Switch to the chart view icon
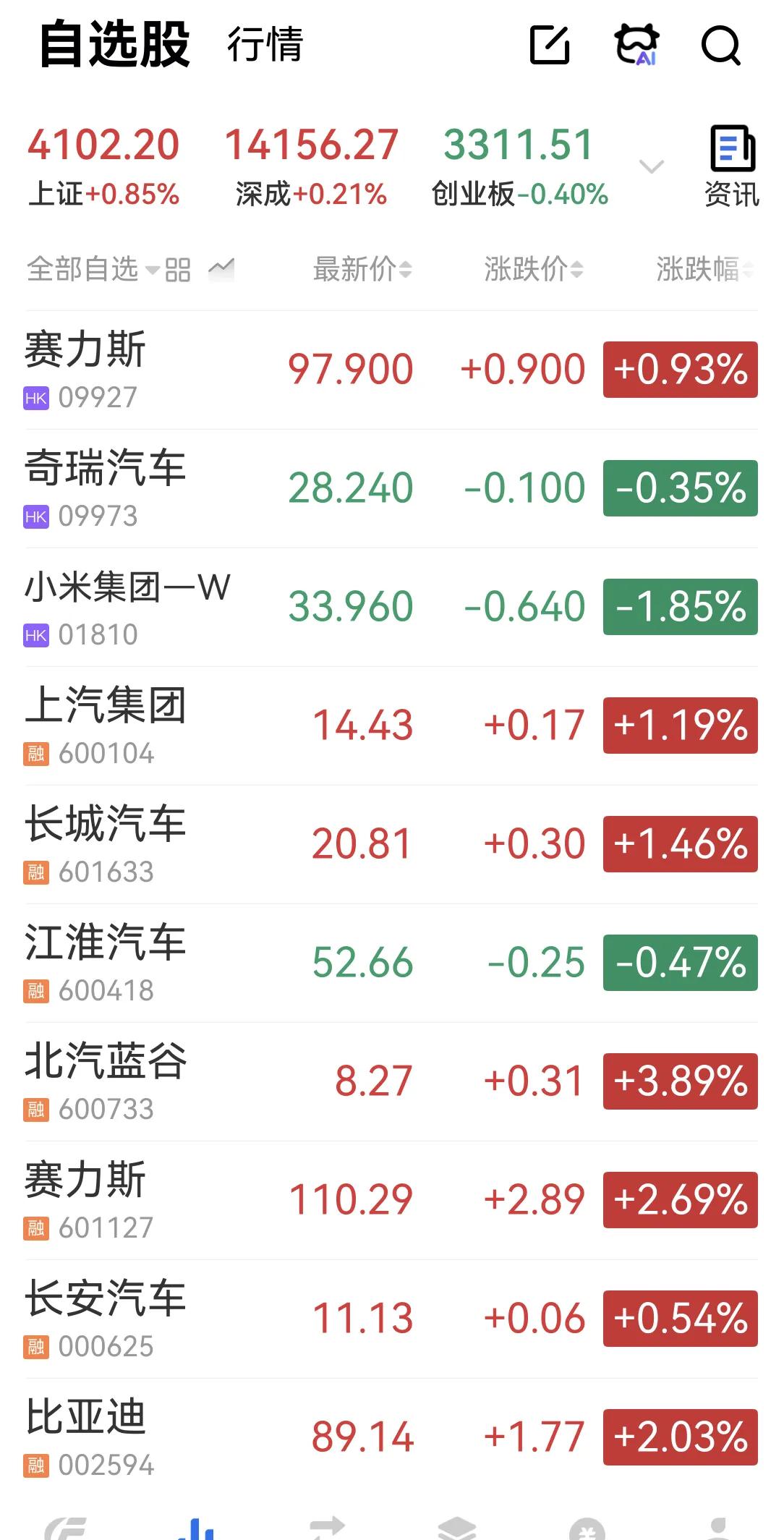Viewport: 784px width, 1540px height. tap(221, 270)
